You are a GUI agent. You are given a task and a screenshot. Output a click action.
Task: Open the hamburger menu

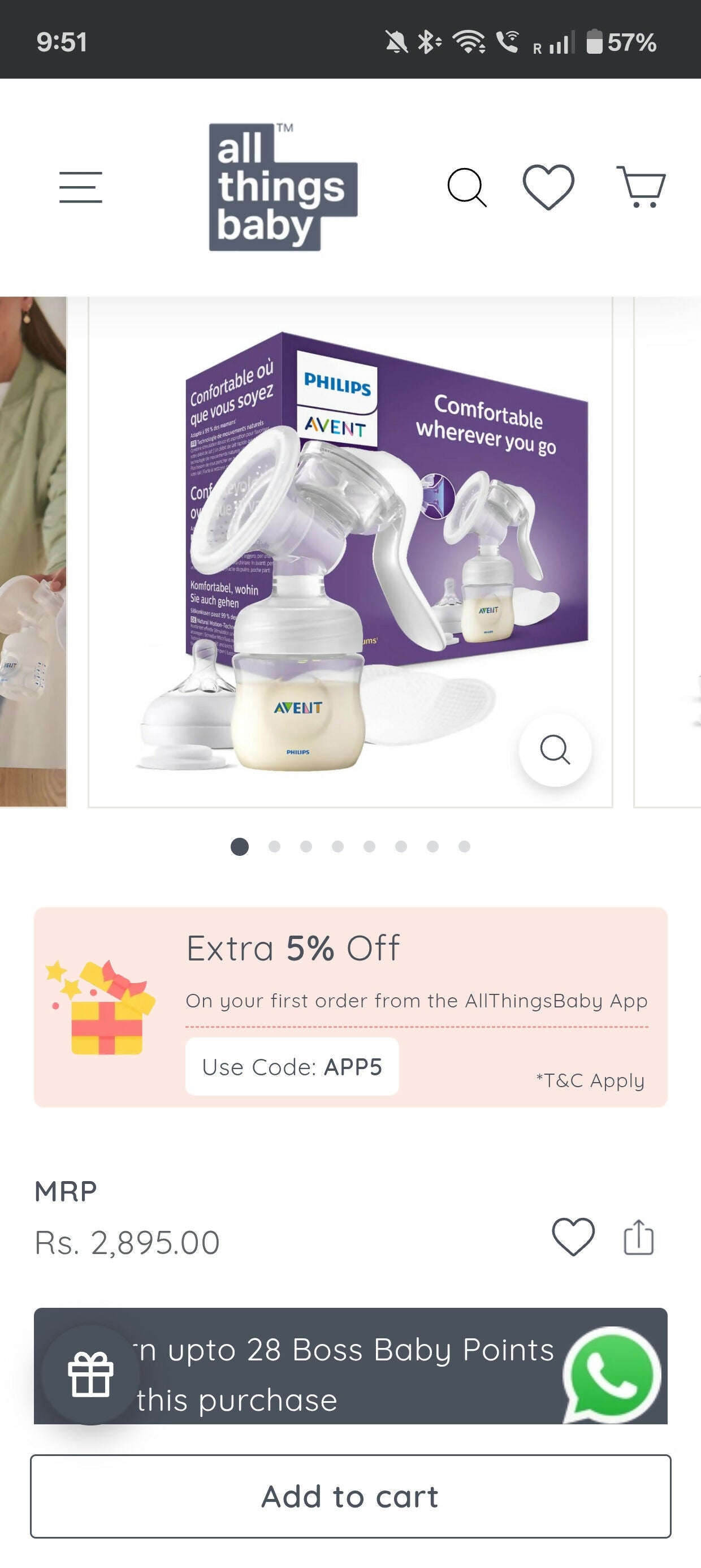coord(80,187)
